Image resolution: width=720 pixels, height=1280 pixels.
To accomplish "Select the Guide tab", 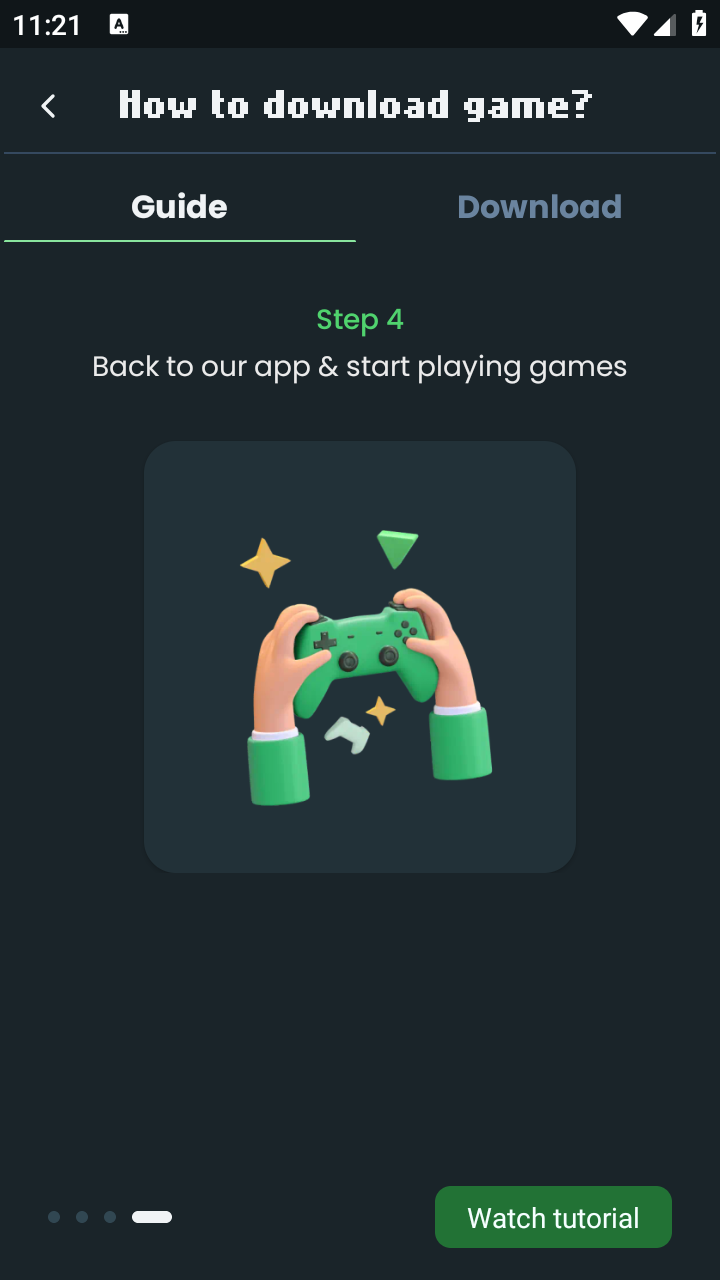I will coord(180,207).
